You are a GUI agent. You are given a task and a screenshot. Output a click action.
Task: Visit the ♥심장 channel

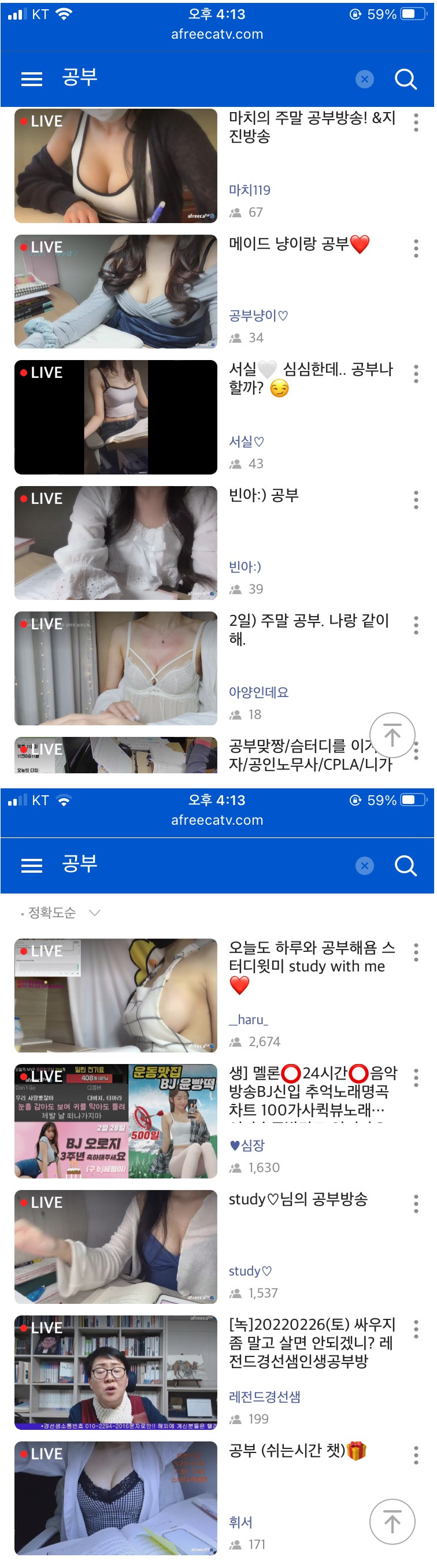246,1146
